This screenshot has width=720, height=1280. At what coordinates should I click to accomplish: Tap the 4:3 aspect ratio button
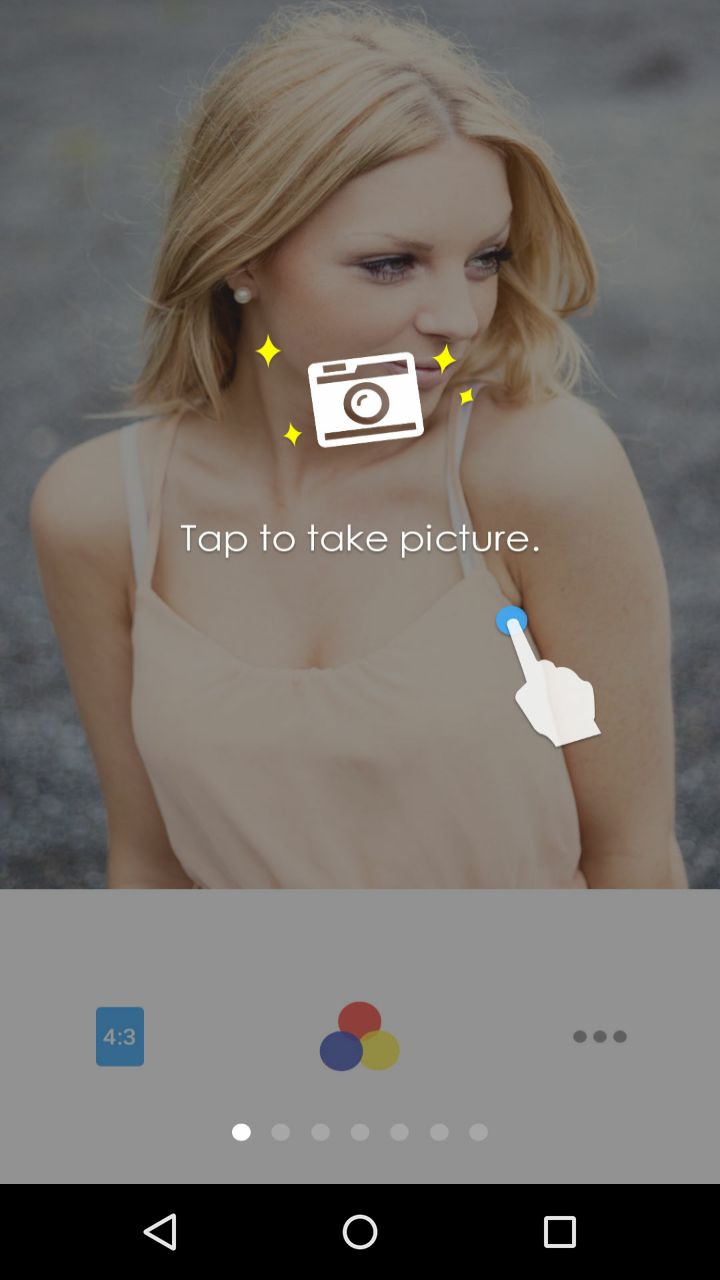120,1036
